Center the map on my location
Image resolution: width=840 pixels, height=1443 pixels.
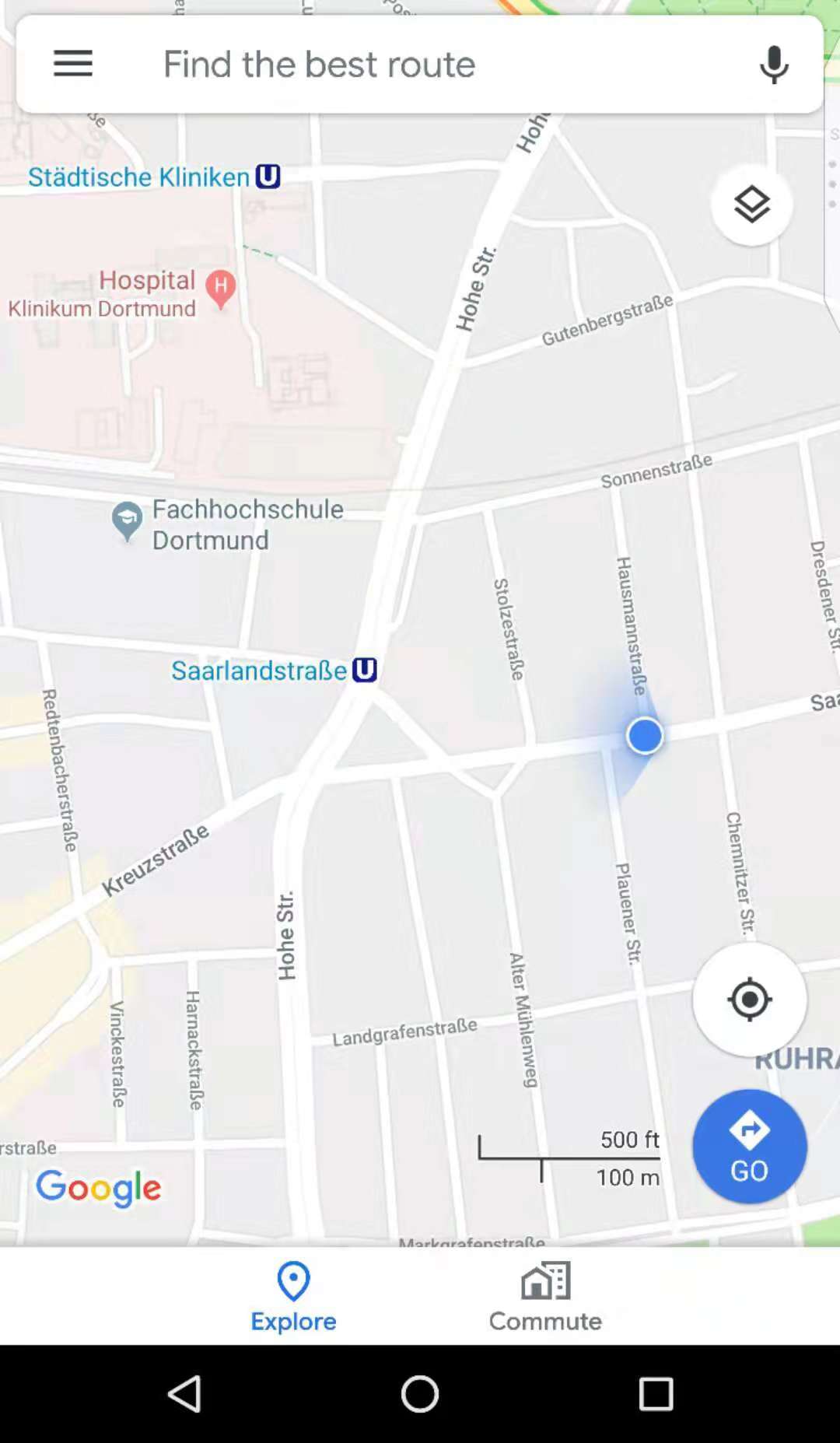749,999
